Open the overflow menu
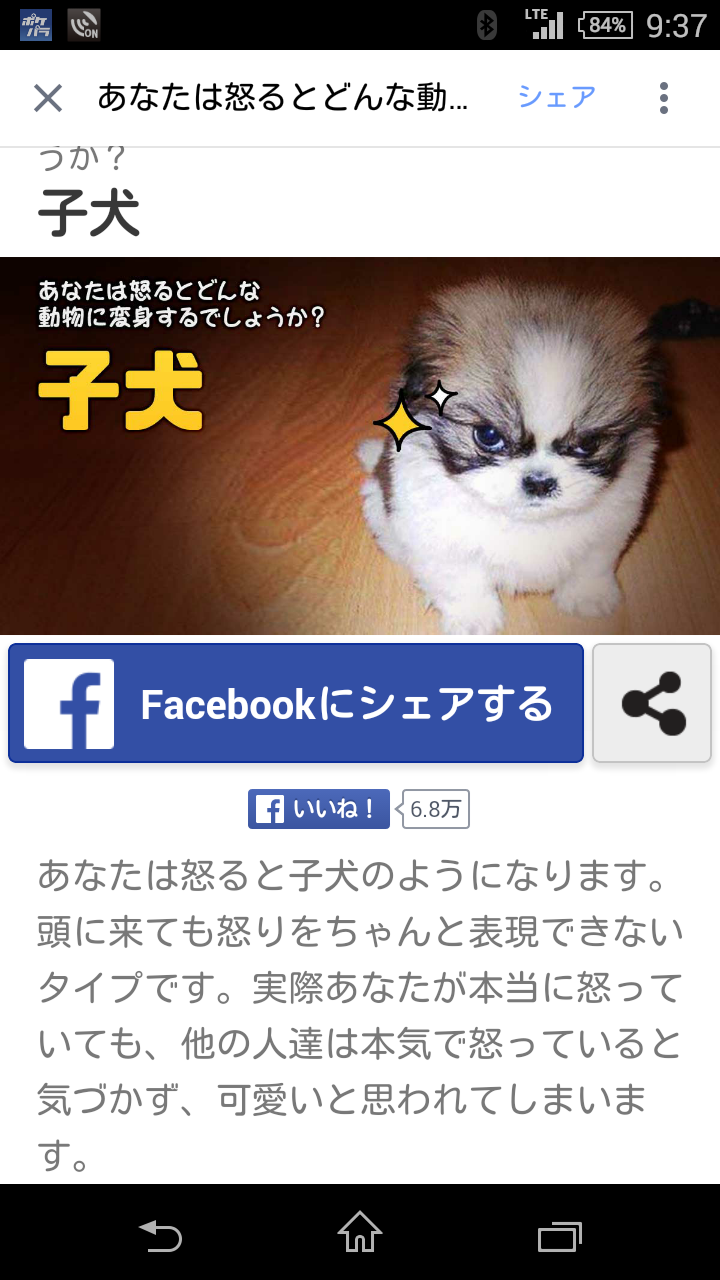 point(664,98)
